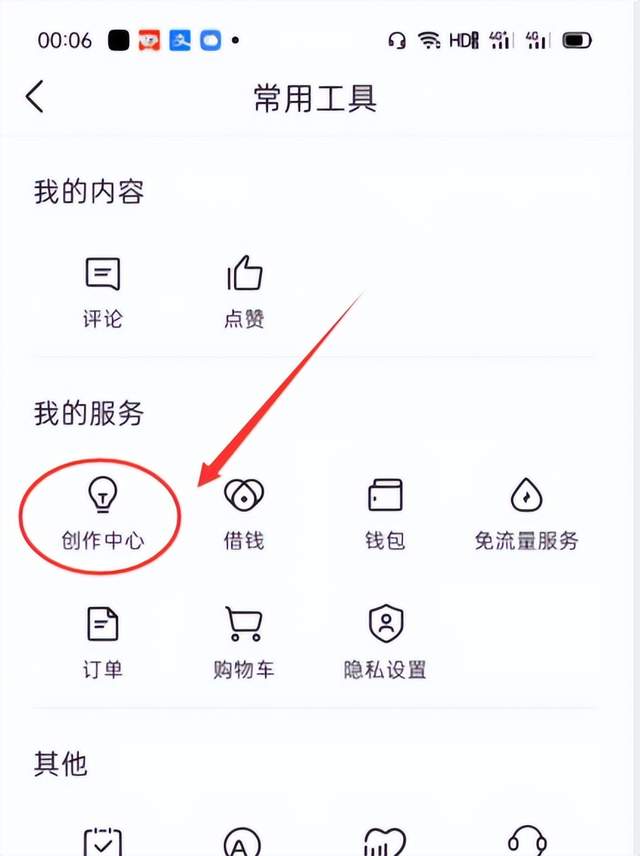Image resolution: width=640 pixels, height=856 pixels.
Task: Open 钱包
Action: (385, 512)
